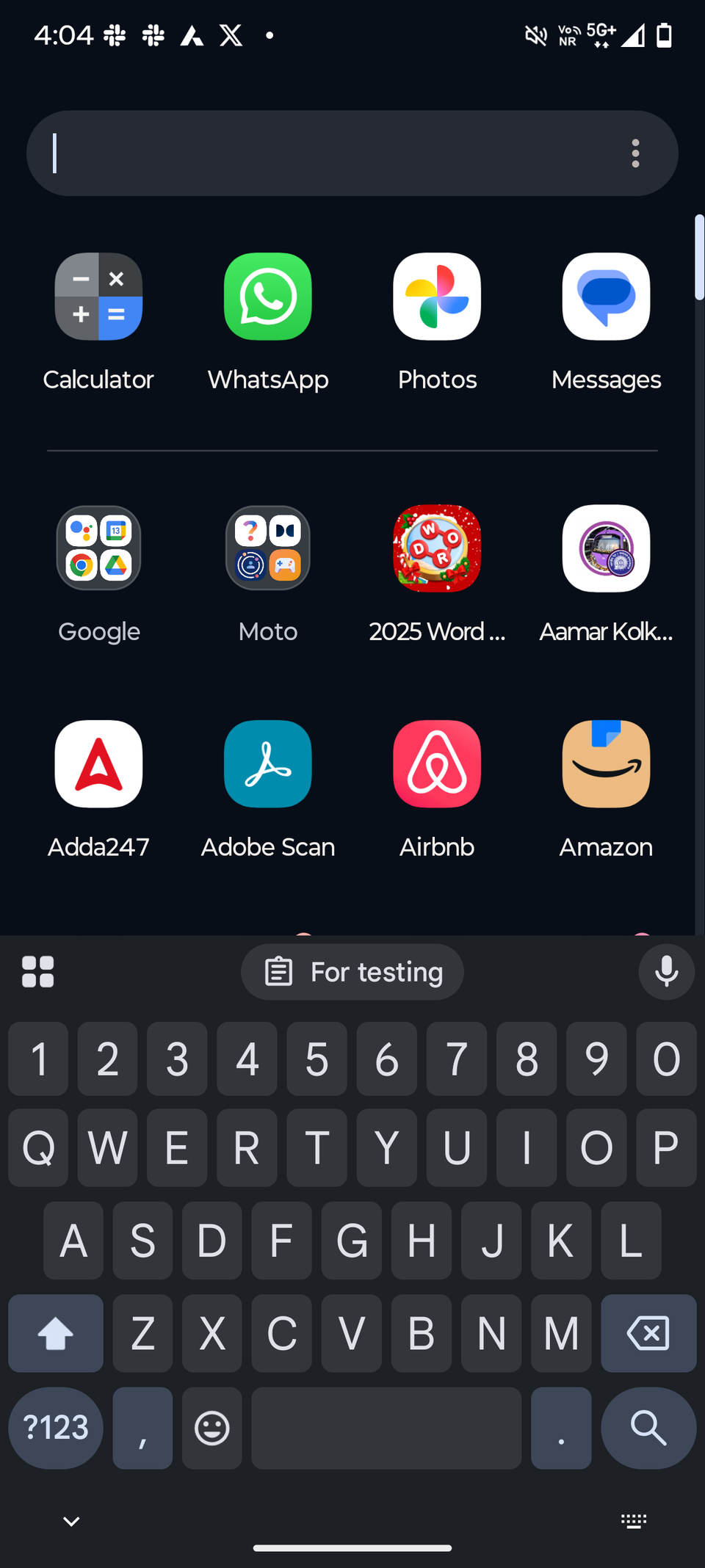The height and width of the screenshot is (1568, 705).
Task: Launch Adobe Scan
Action: [x=267, y=763]
